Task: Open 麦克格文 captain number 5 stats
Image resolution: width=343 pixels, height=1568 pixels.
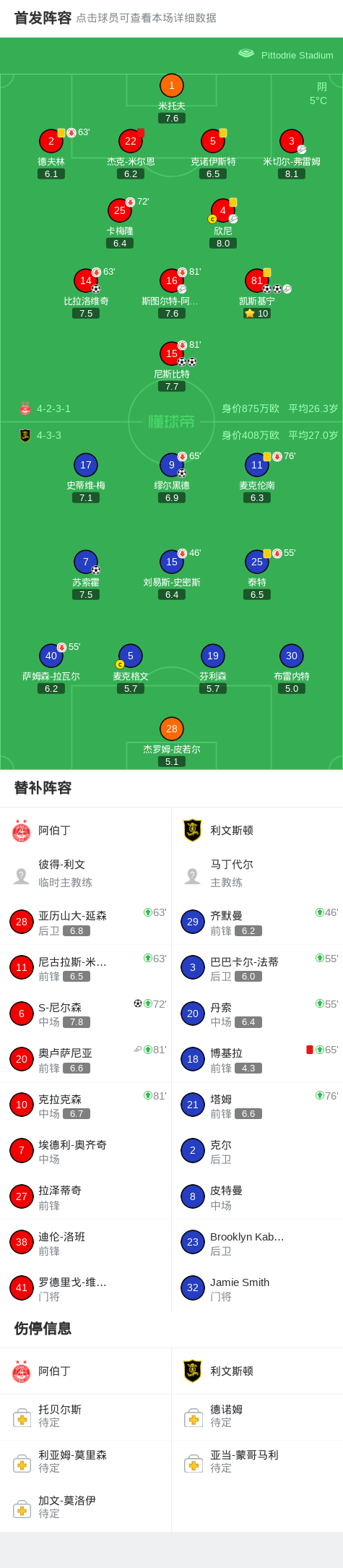Action: [x=131, y=669]
